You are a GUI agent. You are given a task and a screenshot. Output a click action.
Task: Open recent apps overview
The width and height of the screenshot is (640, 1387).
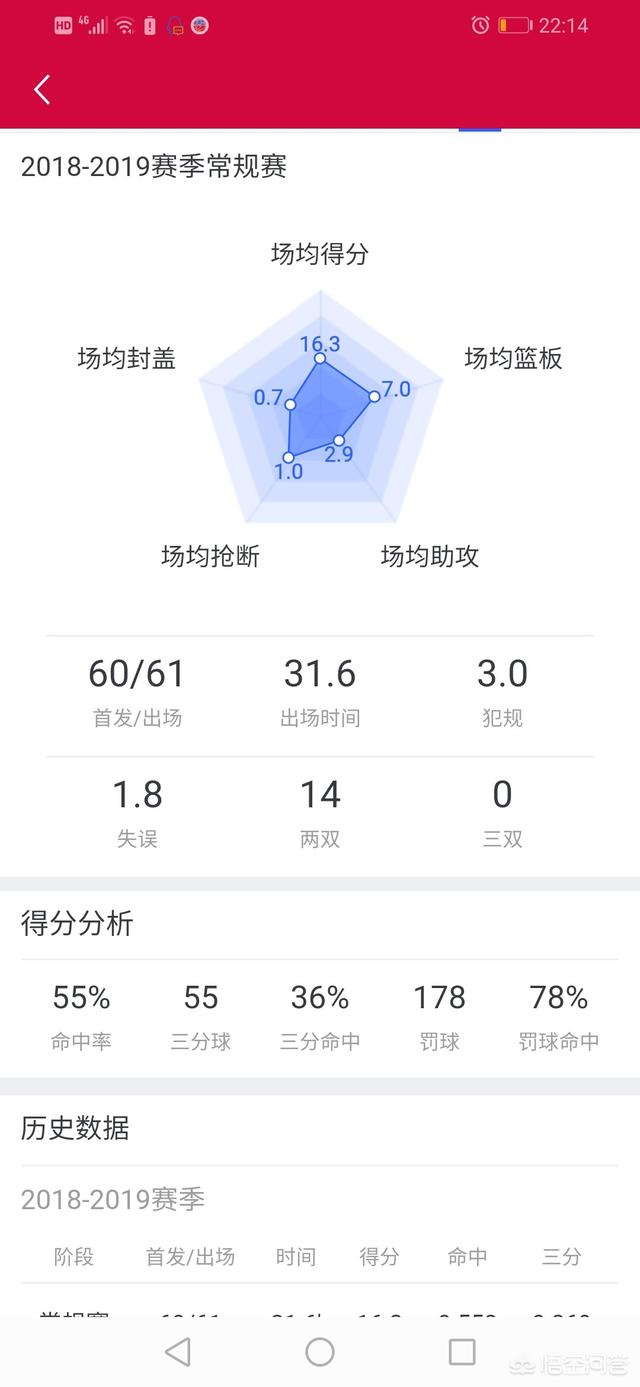pos(462,1352)
